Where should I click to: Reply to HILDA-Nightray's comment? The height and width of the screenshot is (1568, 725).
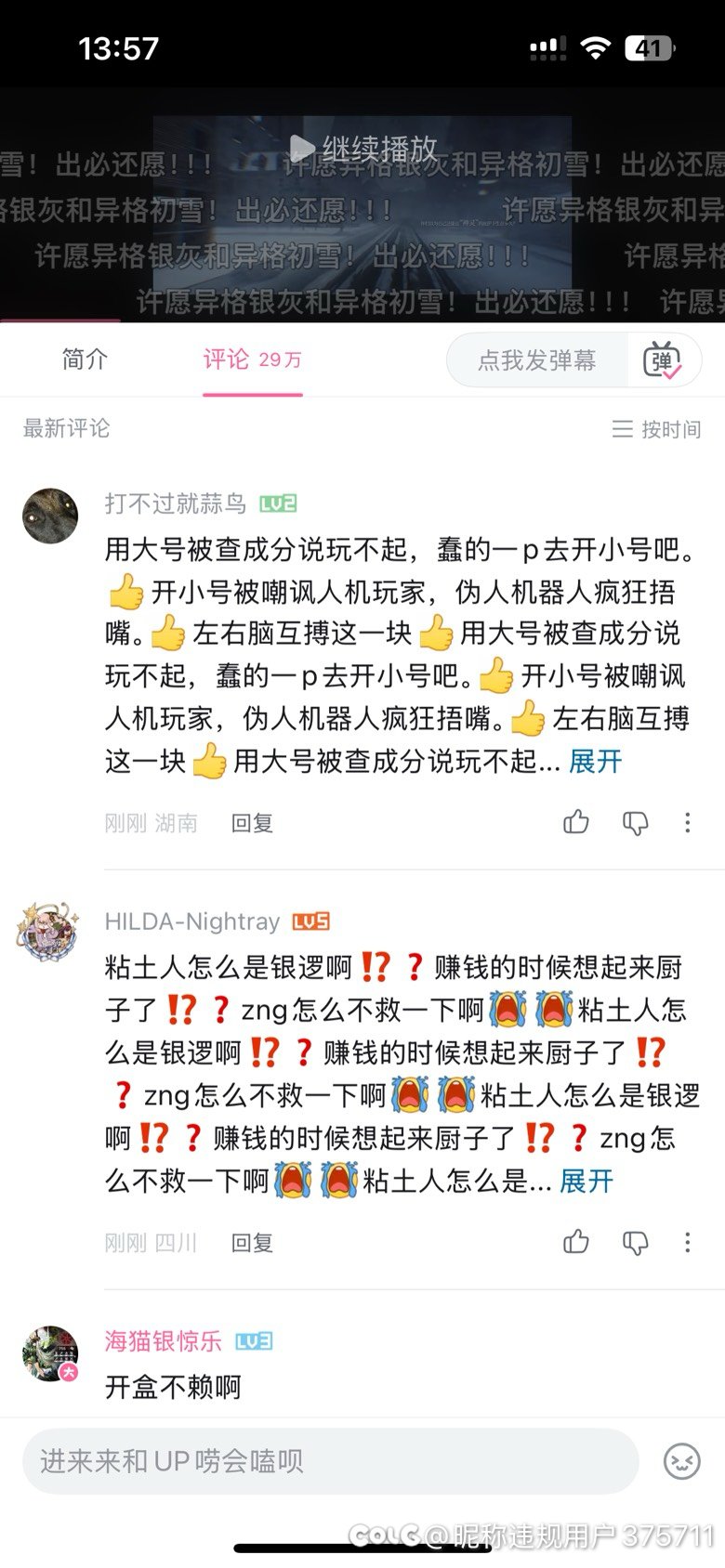pyautogui.click(x=252, y=1243)
